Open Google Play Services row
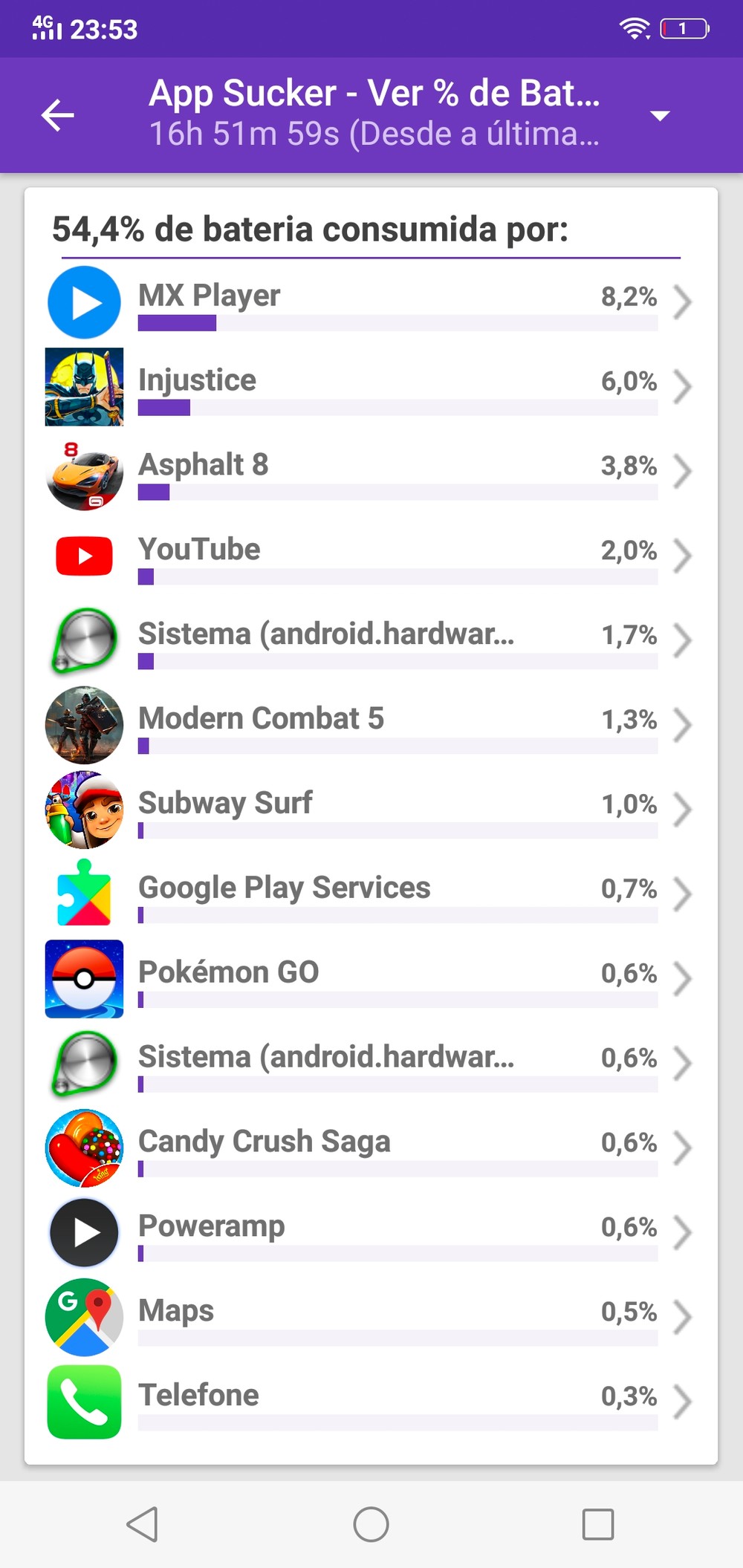Screen dimensions: 743x1568 pyautogui.click(x=371, y=894)
